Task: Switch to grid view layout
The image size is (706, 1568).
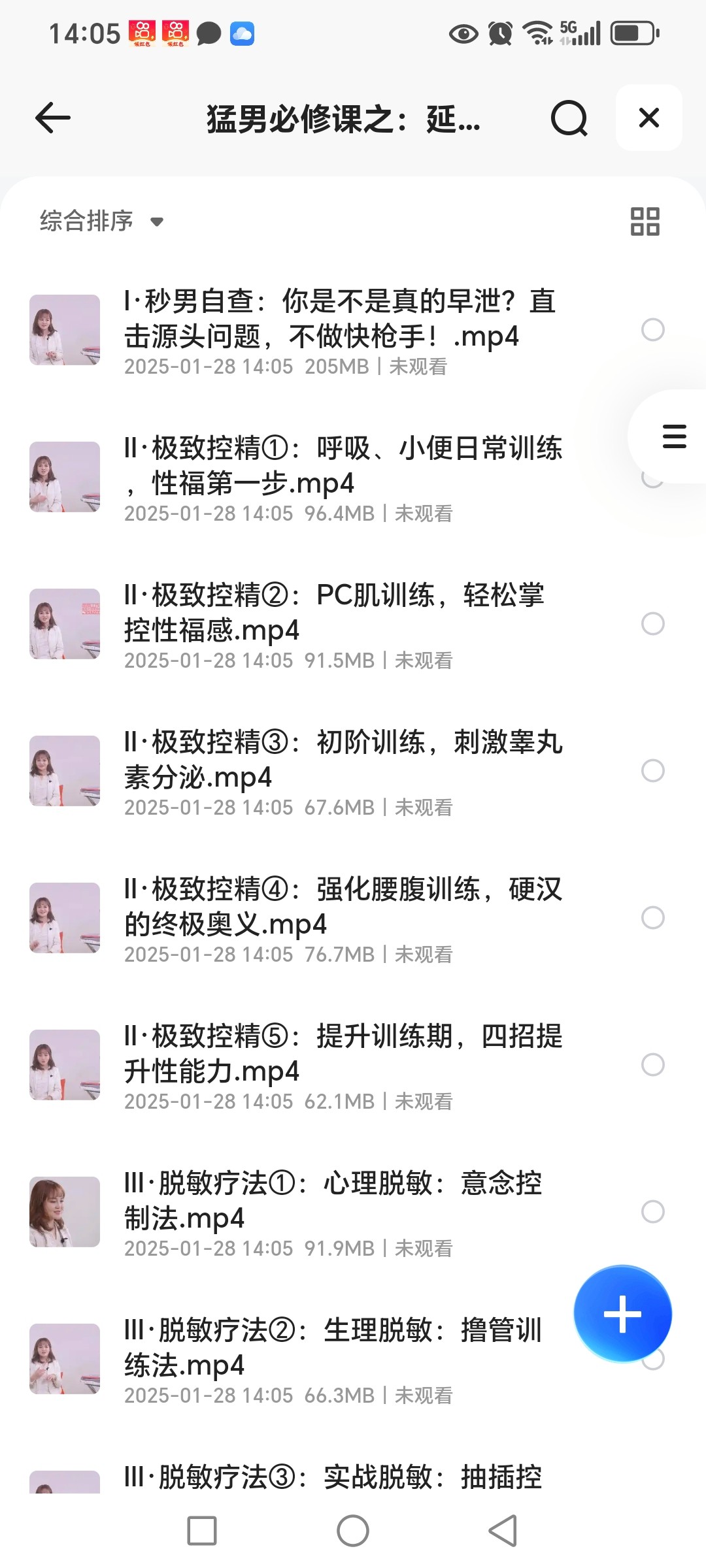Action: coord(645,221)
